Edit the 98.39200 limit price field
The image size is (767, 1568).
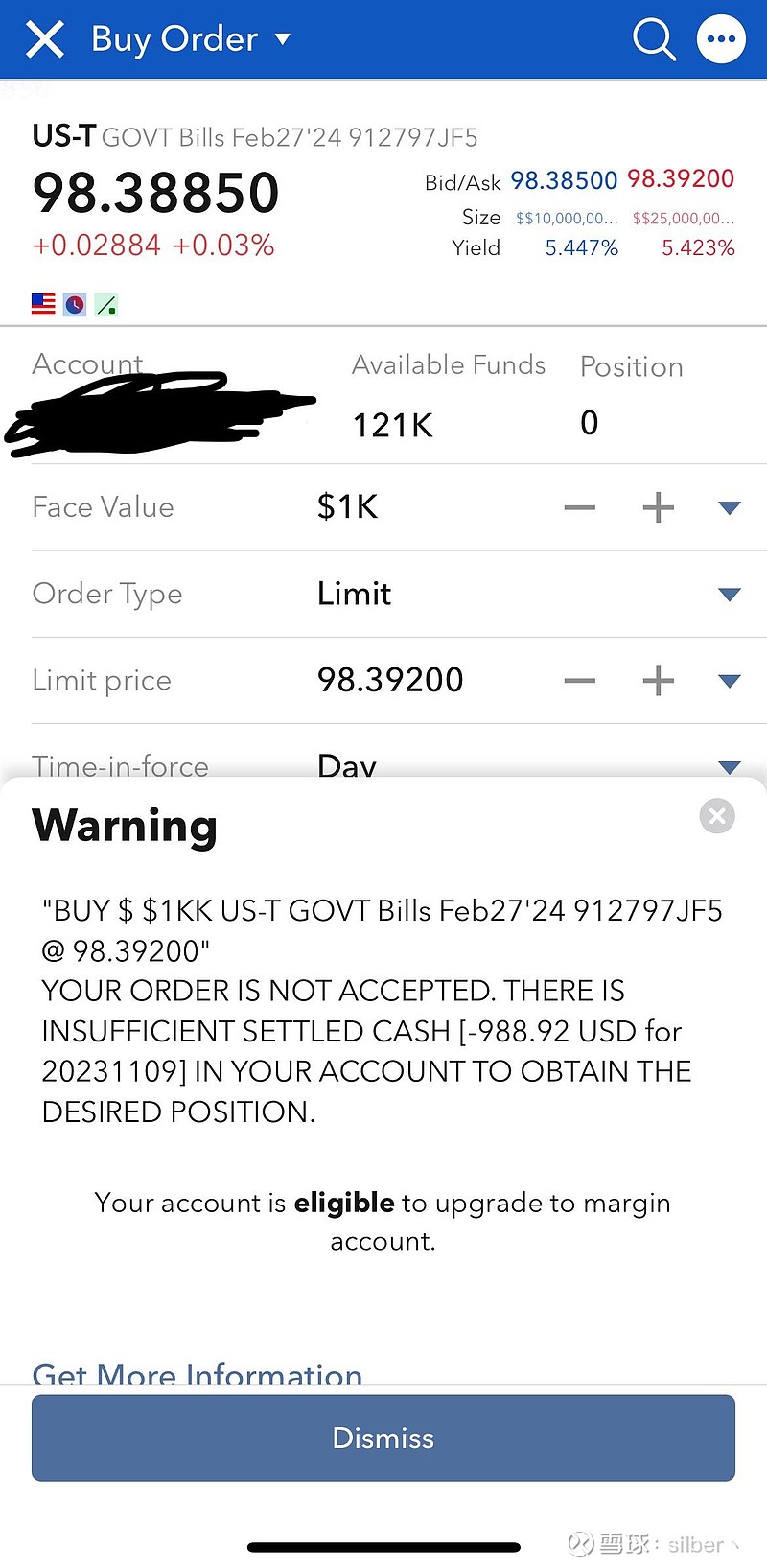tap(390, 681)
